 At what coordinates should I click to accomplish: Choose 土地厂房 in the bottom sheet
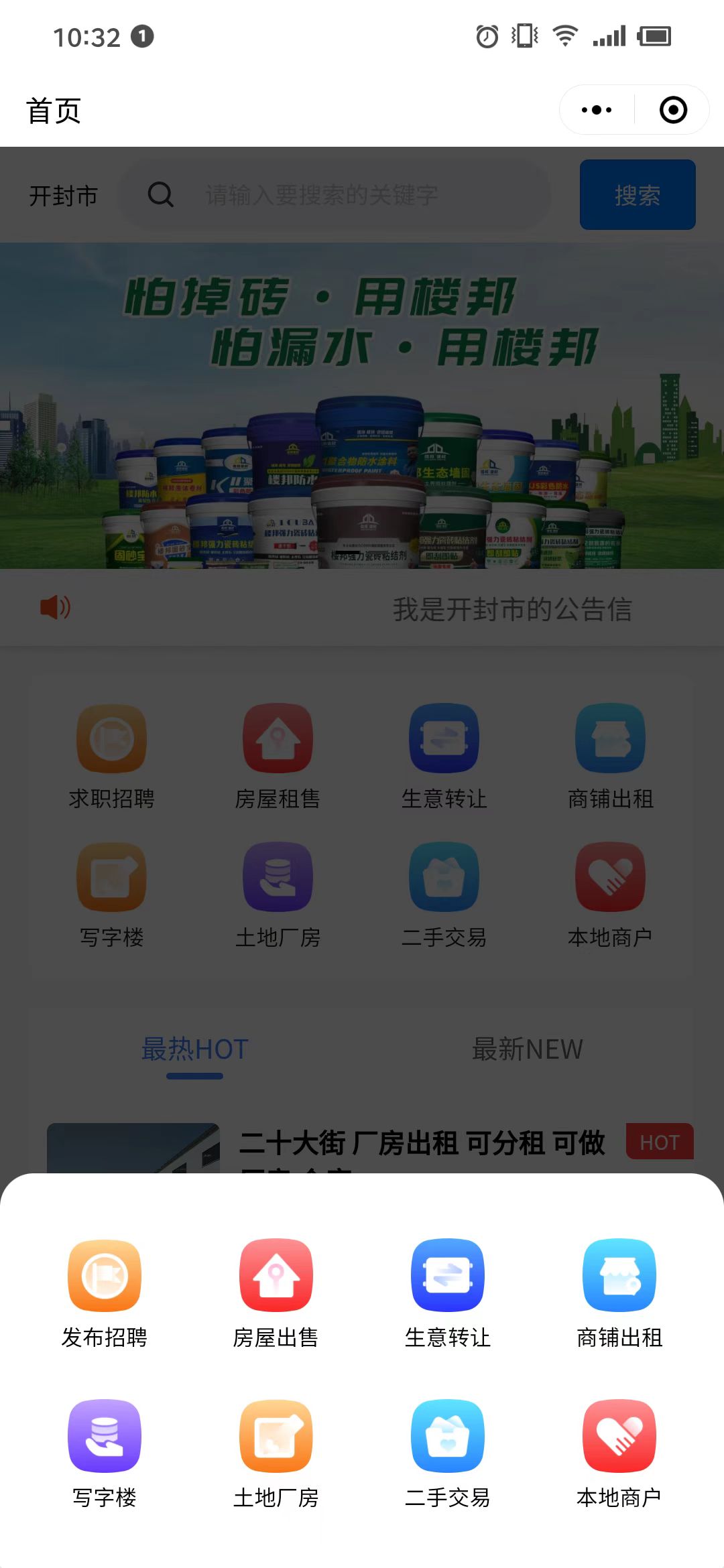[x=276, y=1453]
